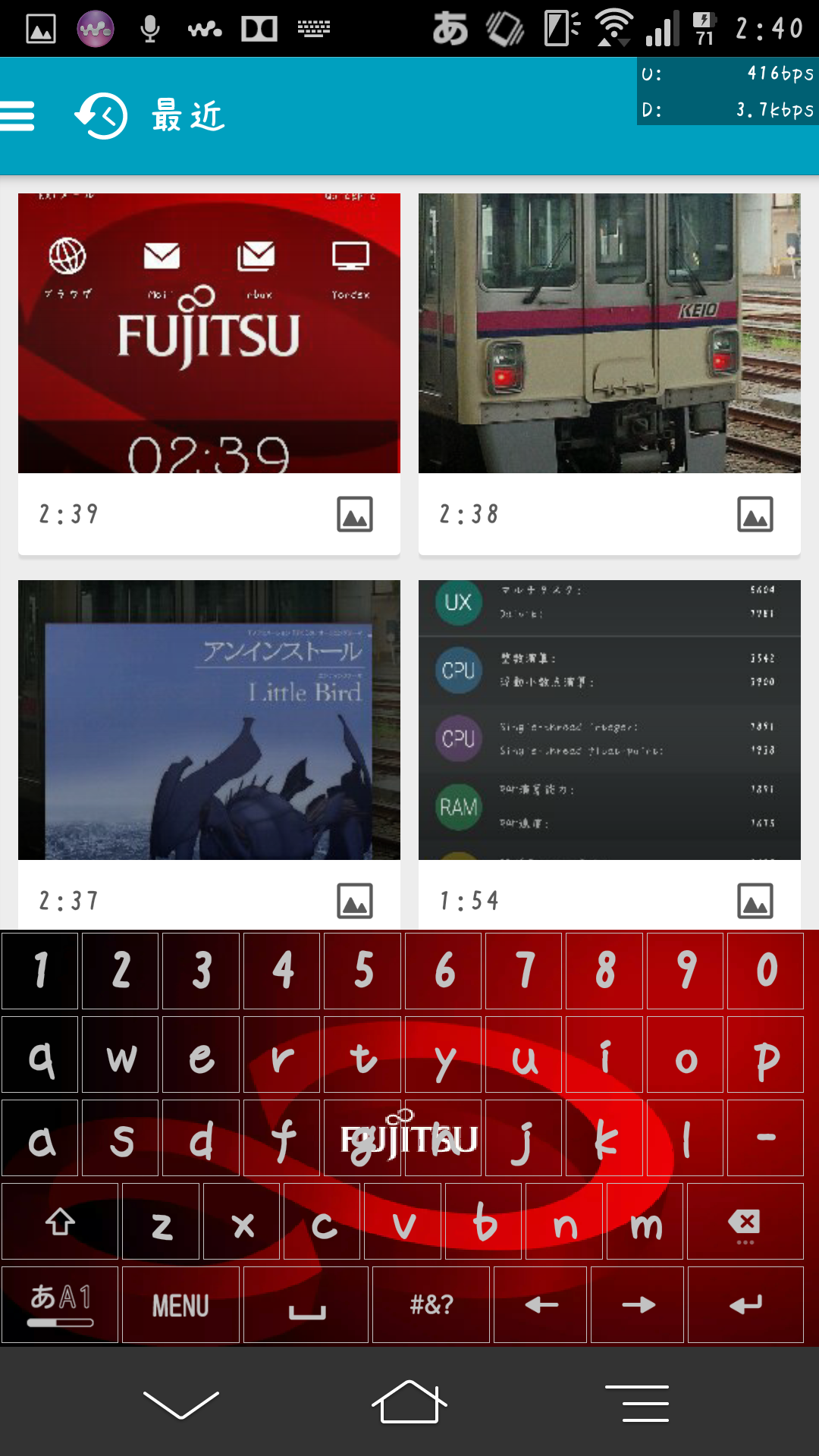This screenshot has height=1456, width=819.
Task: Move cursor right with arrow key
Action: pyautogui.click(x=638, y=1304)
